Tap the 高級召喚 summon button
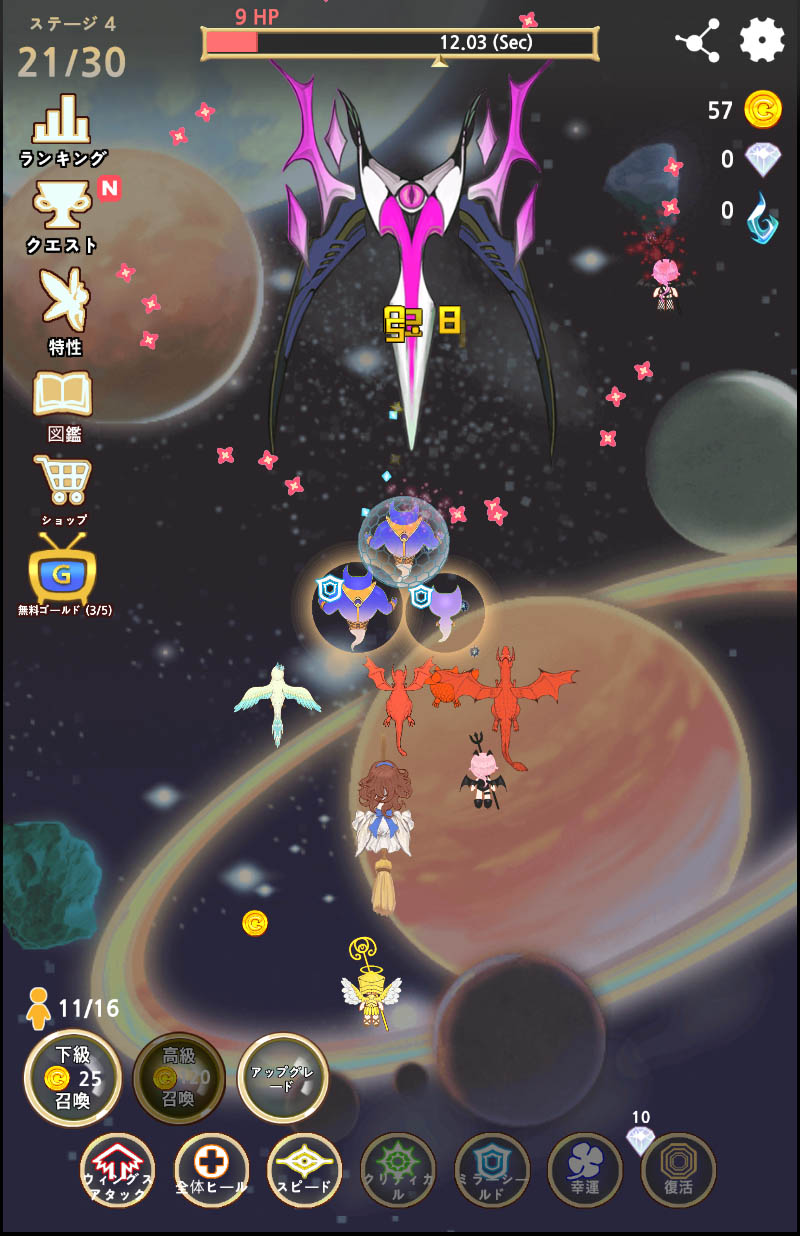The width and height of the screenshot is (800, 1236). coord(179,1078)
